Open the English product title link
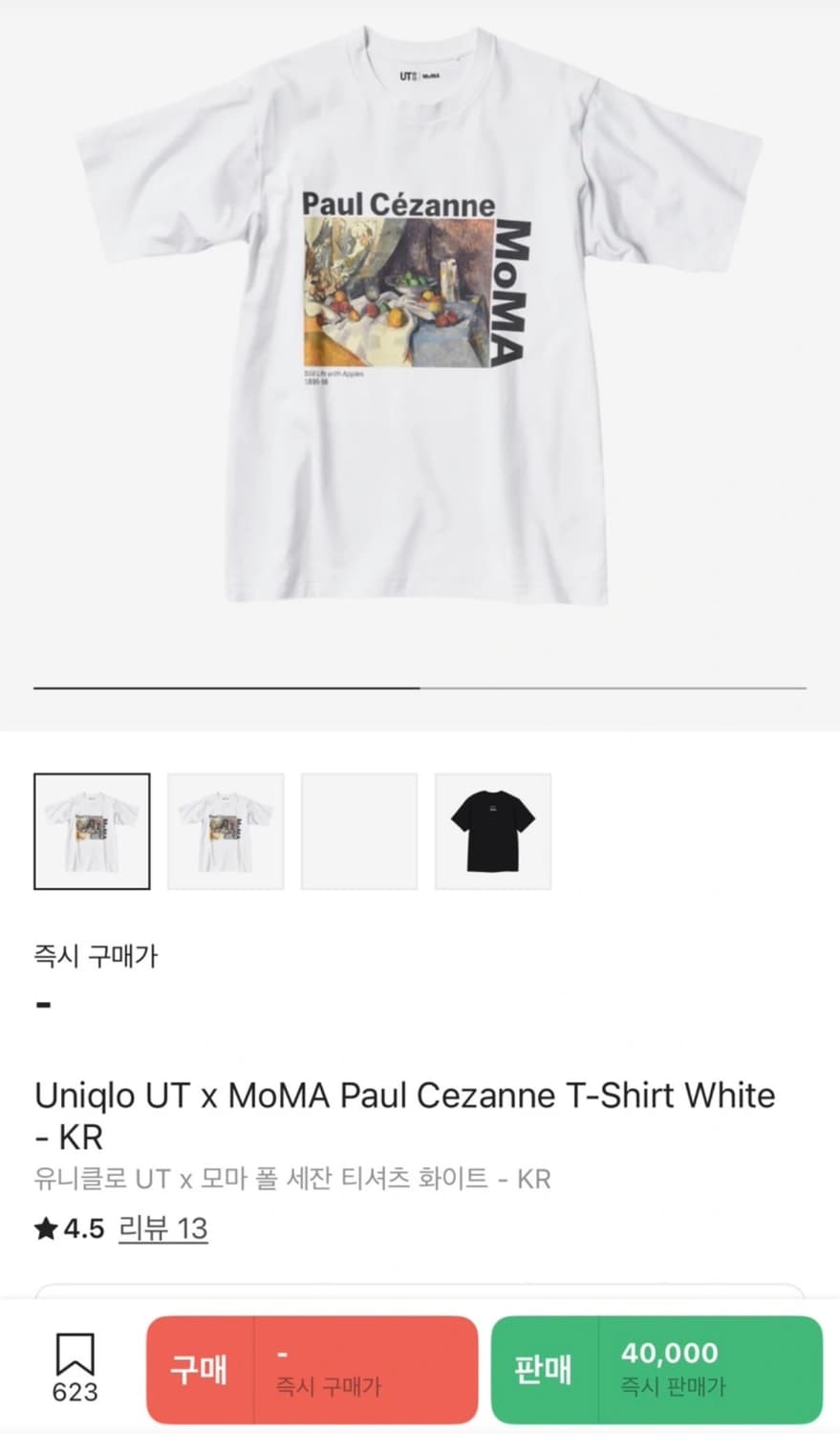This screenshot has width=840, height=1434. coord(403,1117)
